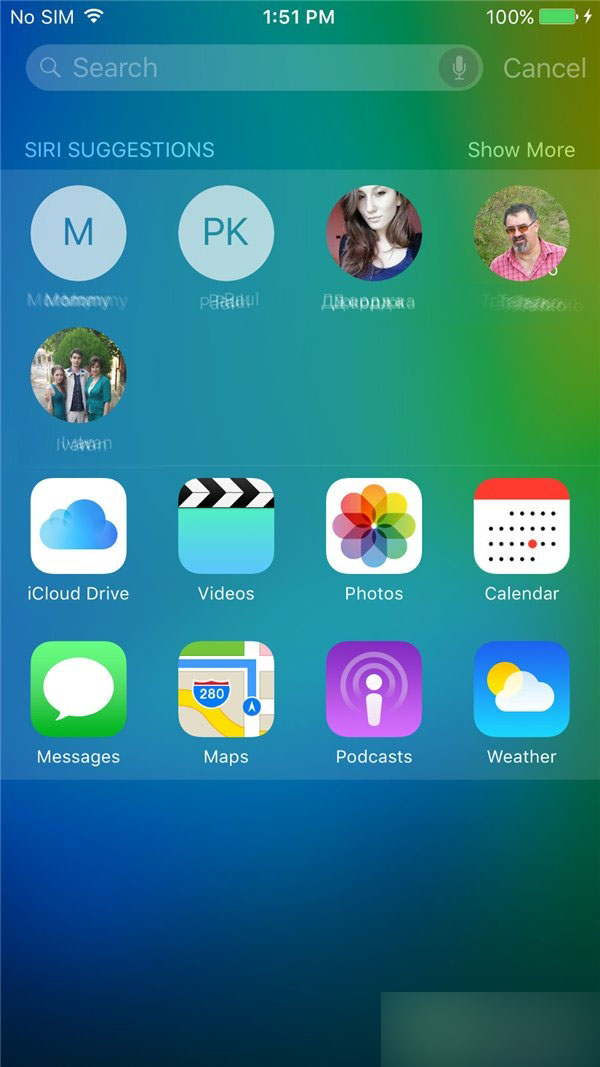600x1067 pixels.
Task: Launch iCloud Drive
Action: click(78, 526)
